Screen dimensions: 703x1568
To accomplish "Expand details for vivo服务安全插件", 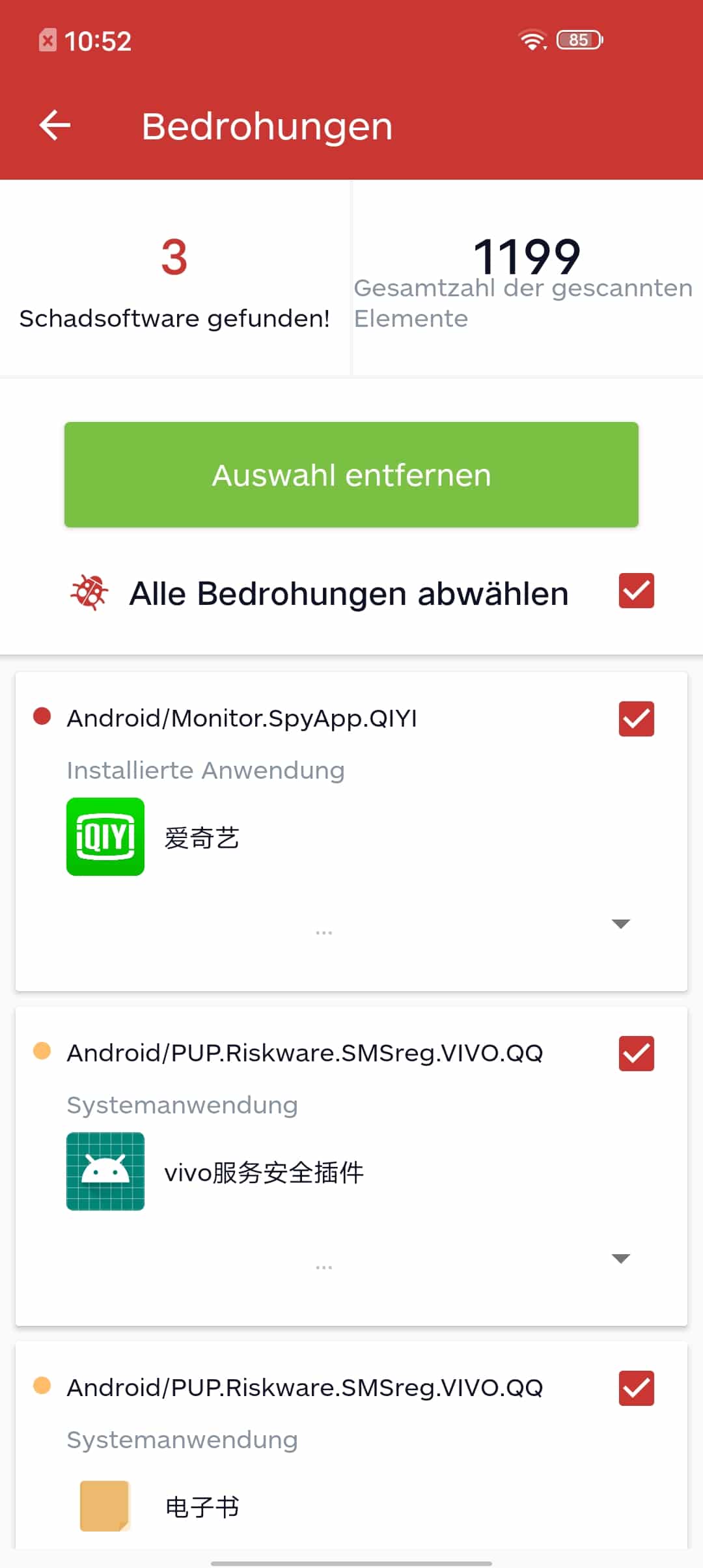I will (621, 1259).
